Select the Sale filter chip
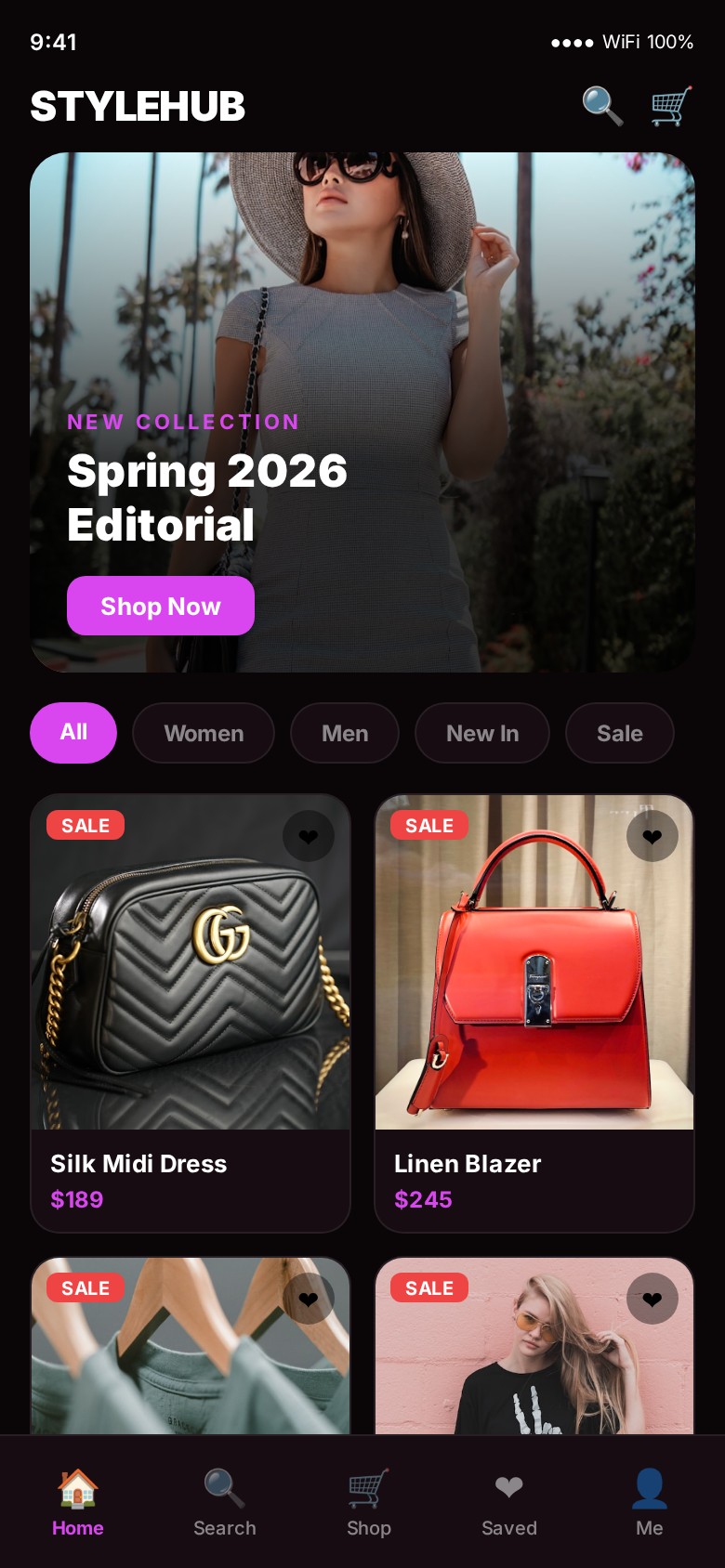725x1568 pixels. coord(619,733)
